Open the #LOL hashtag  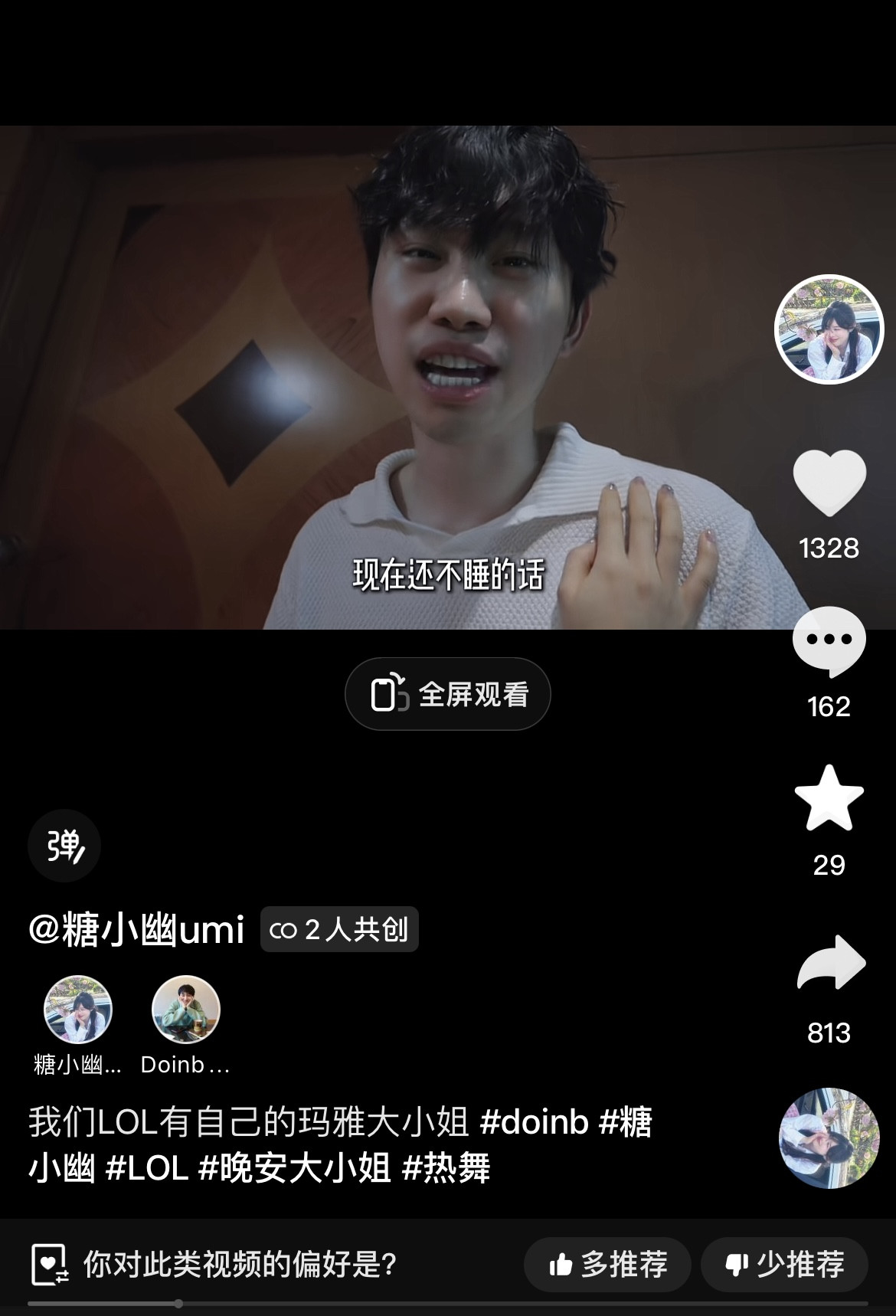click(x=147, y=1169)
